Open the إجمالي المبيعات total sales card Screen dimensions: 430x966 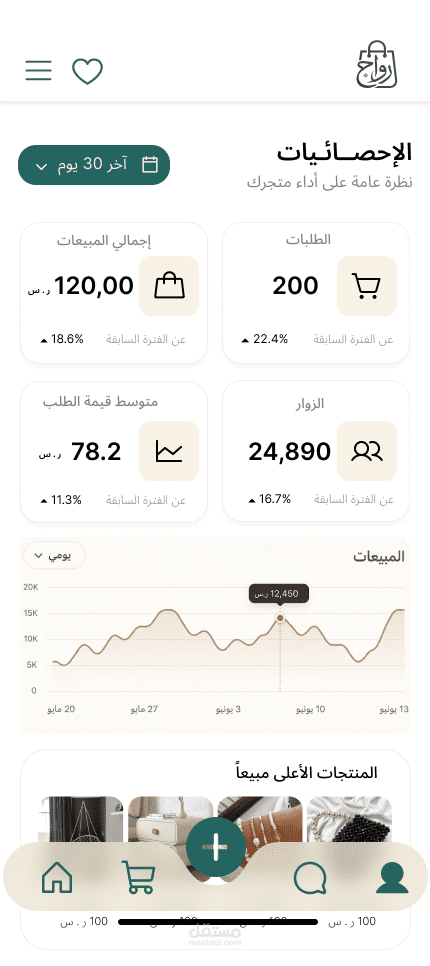point(114,293)
